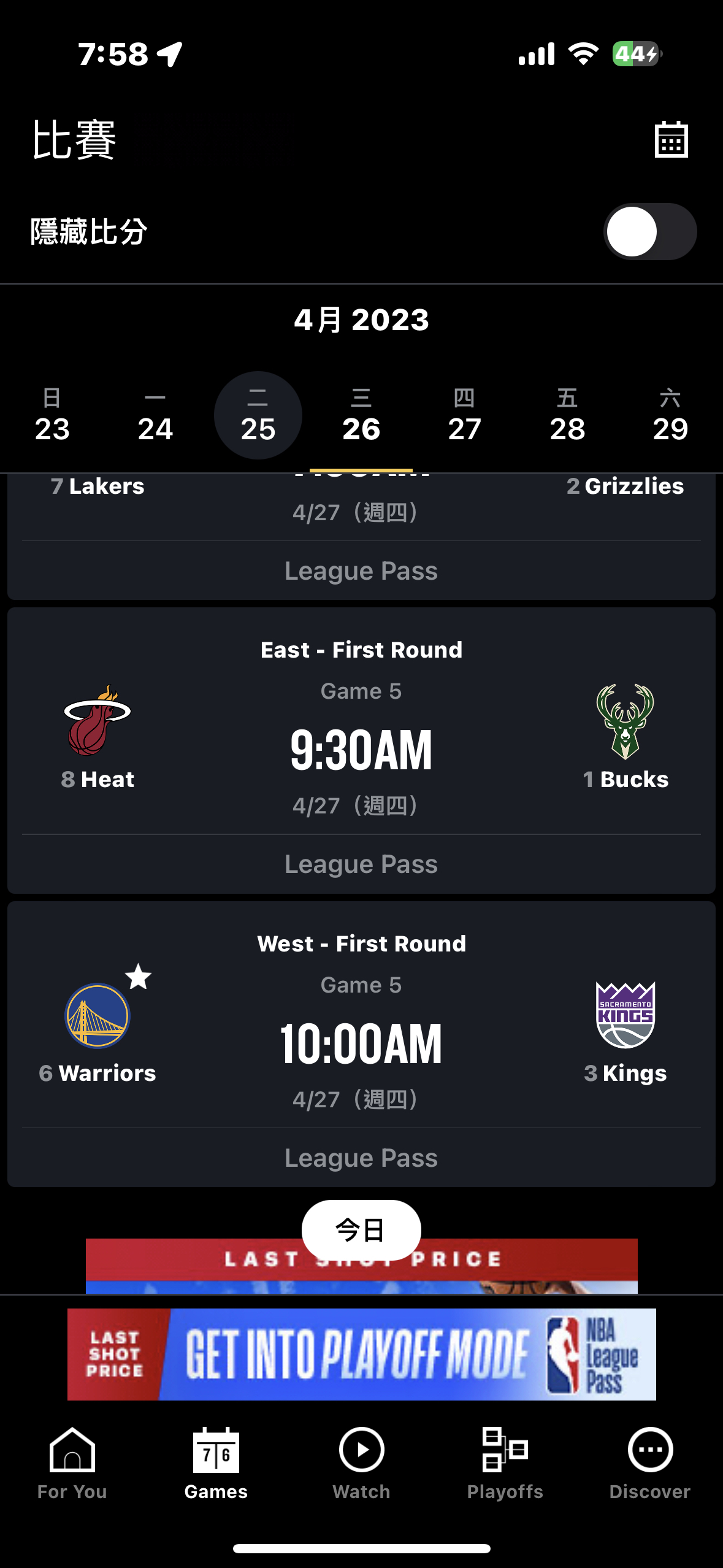The height and width of the screenshot is (1568, 723).
Task: Select Friday the 28th
Action: tap(567, 415)
